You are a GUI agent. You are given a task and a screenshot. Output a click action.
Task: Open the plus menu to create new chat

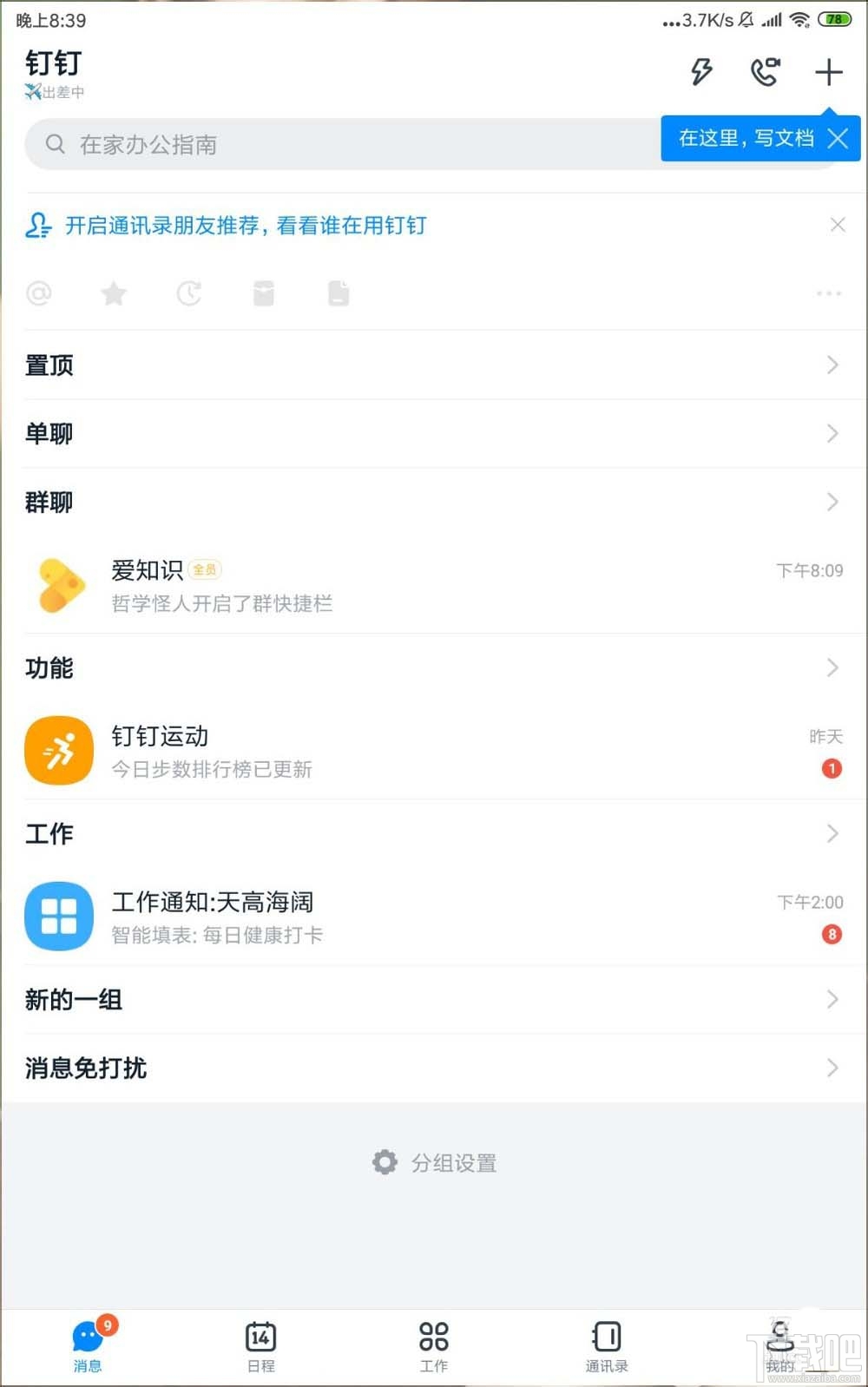click(x=826, y=71)
